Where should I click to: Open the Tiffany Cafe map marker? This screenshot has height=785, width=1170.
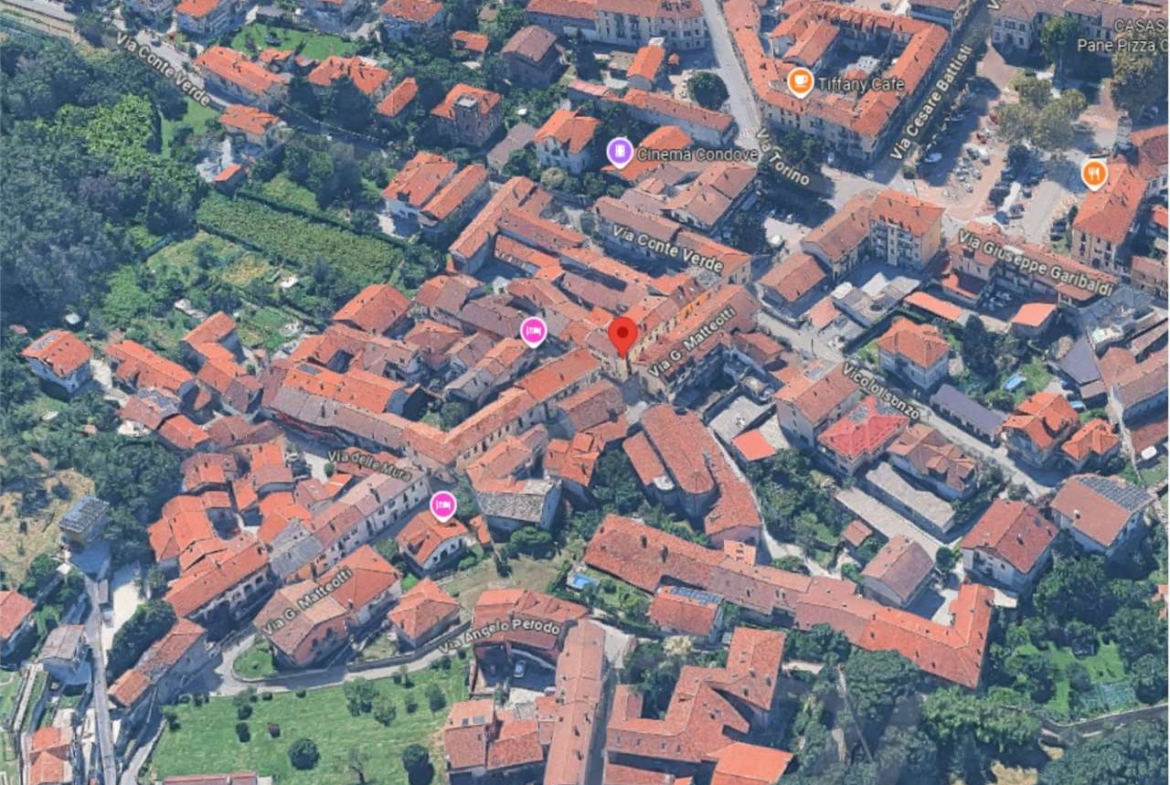pyautogui.click(x=800, y=82)
